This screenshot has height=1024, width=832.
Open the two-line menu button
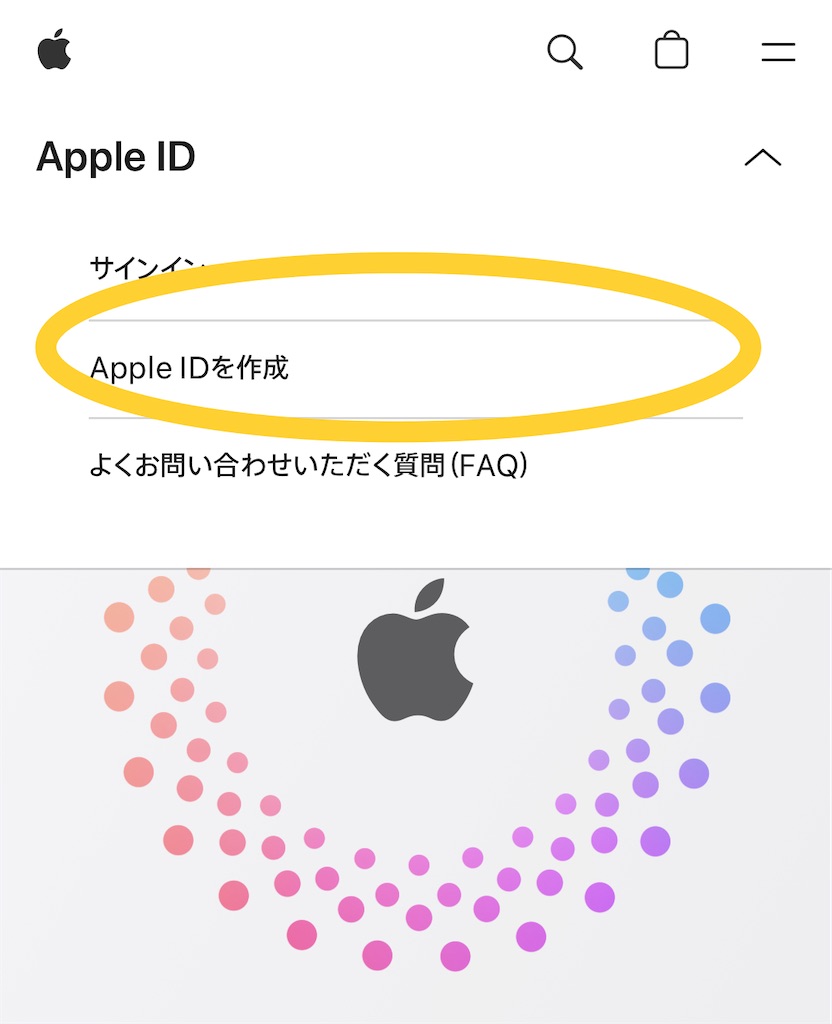pos(778,52)
